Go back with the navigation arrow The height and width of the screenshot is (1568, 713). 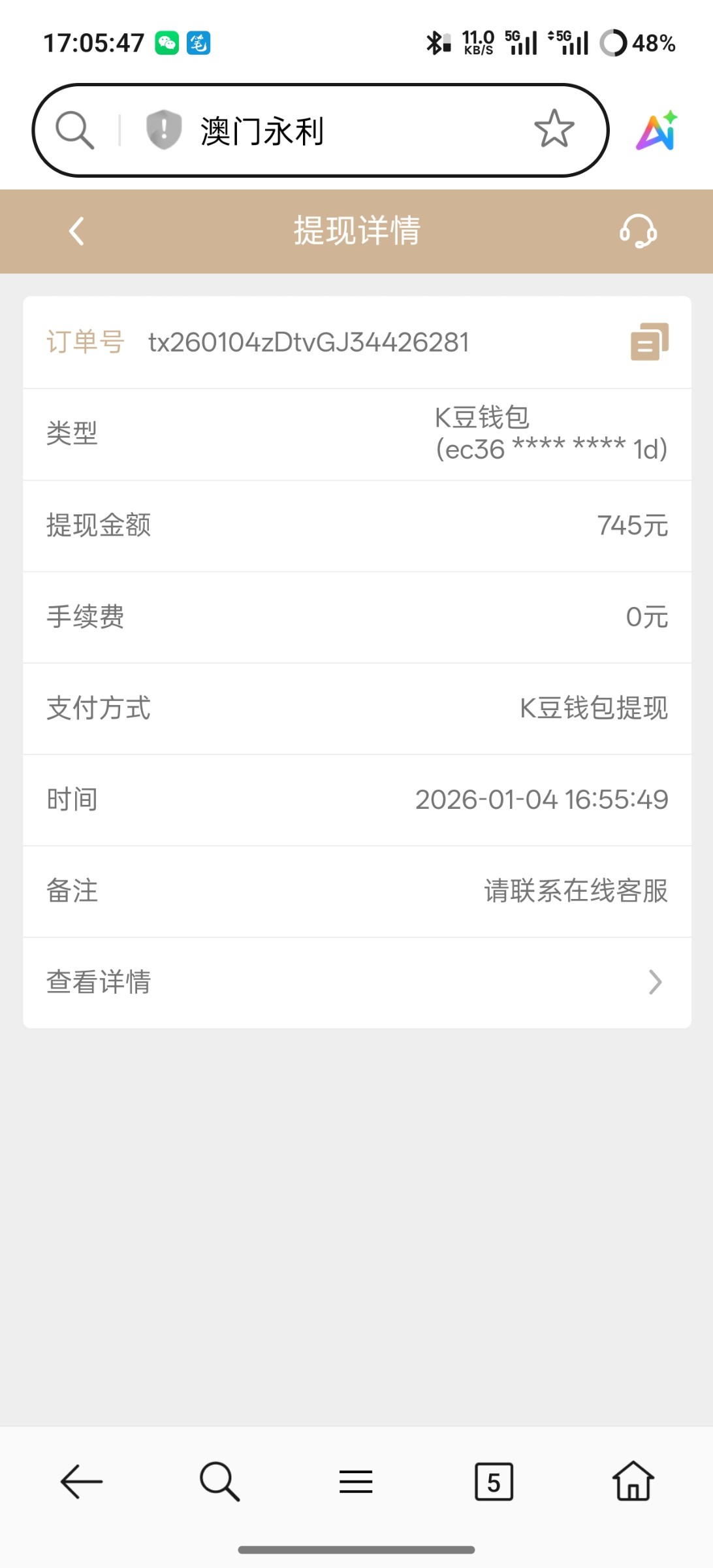[80, 1481]
